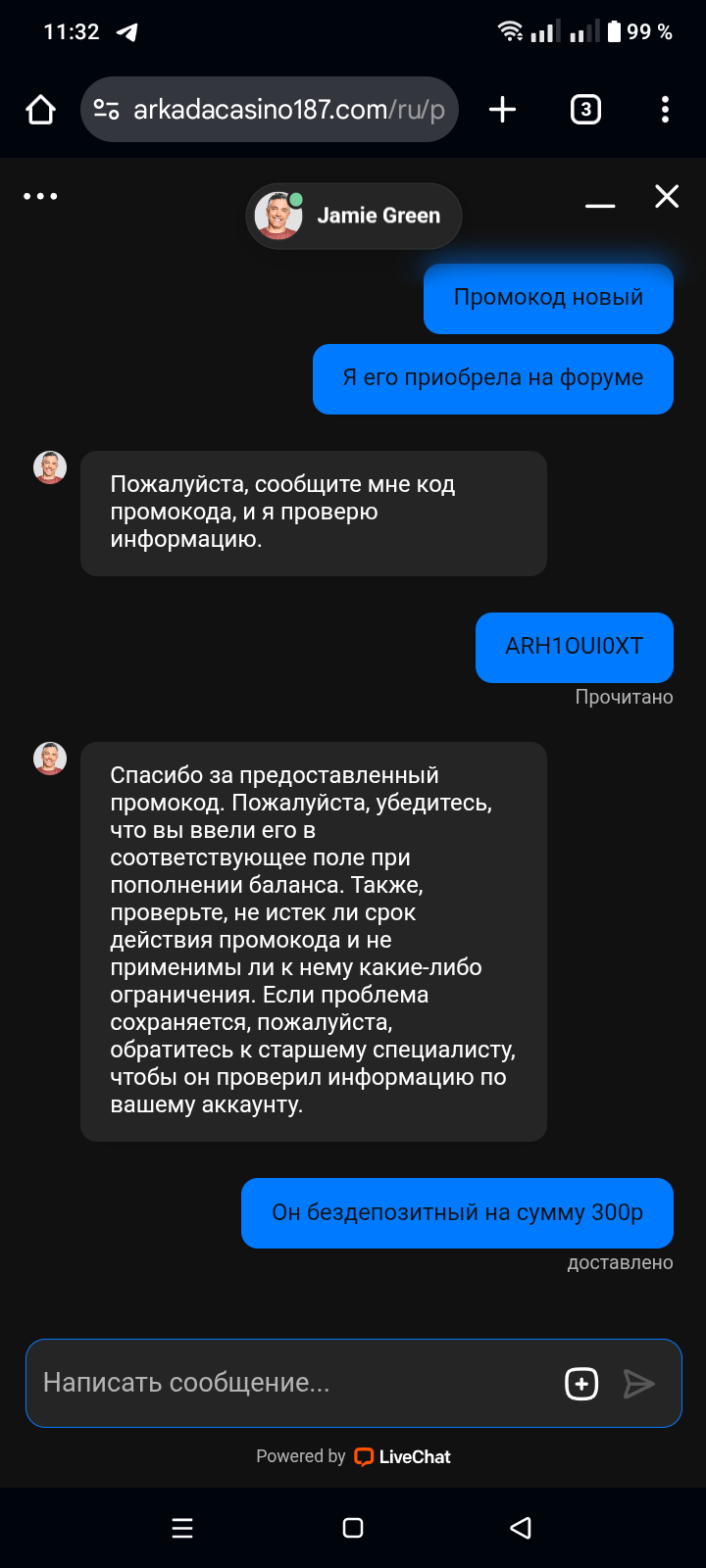This screenshot has height=1568, width=706.
Task: Go back using the system back button
Action: (x=521, y=1528)
